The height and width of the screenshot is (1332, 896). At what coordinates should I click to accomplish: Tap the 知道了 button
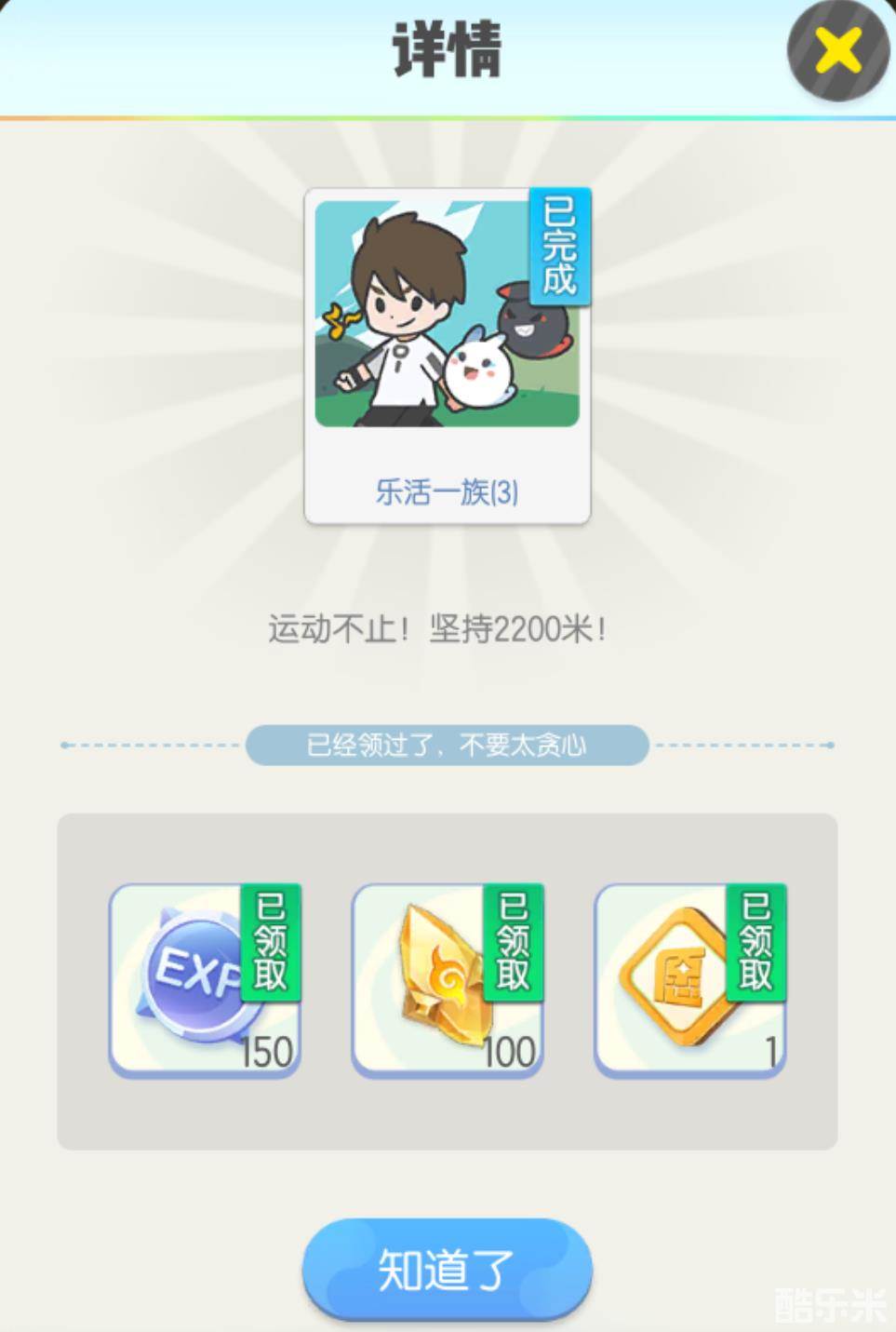tap(447, 1270)
